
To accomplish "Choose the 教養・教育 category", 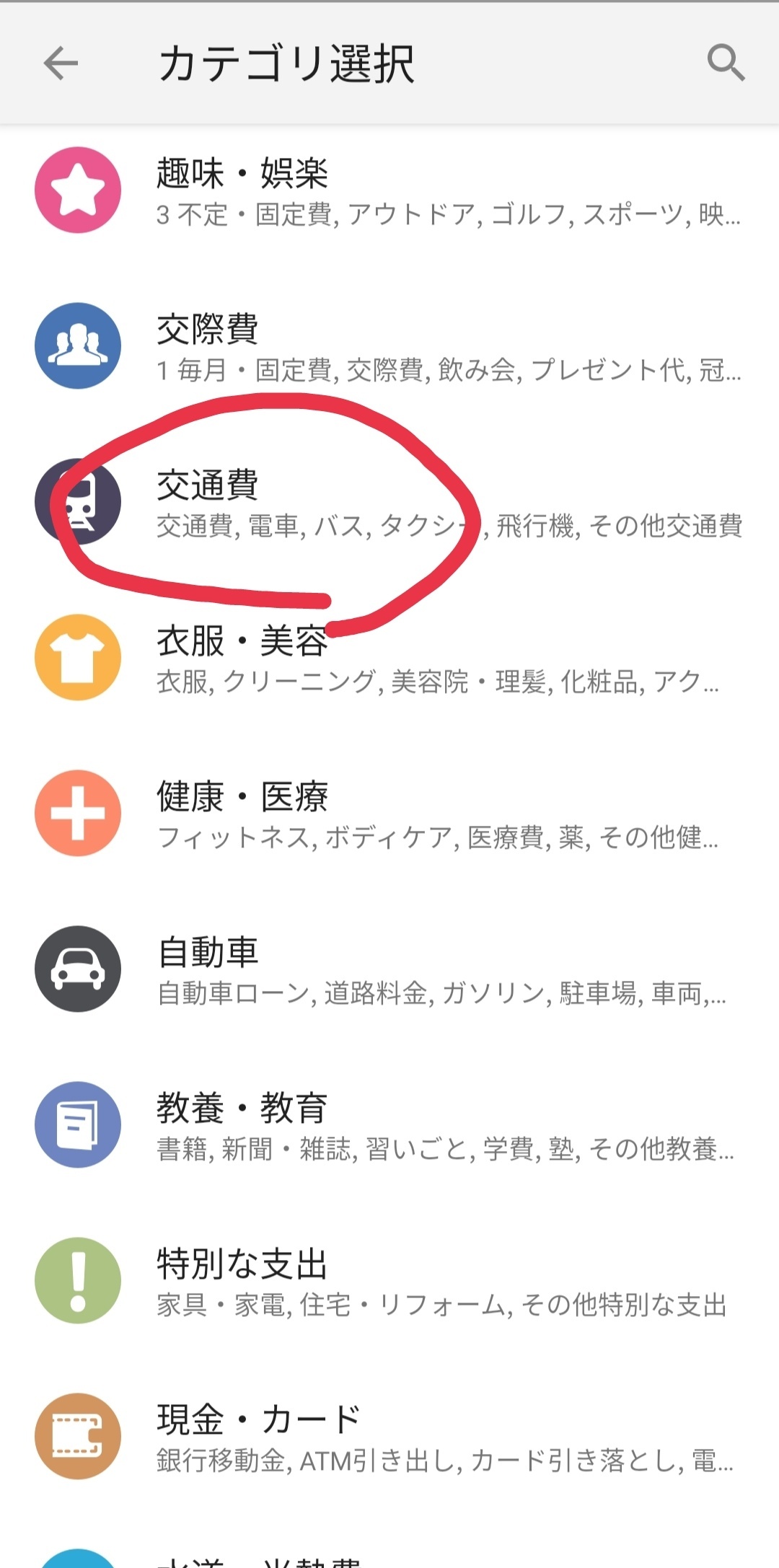I will tap(389, 1125).
